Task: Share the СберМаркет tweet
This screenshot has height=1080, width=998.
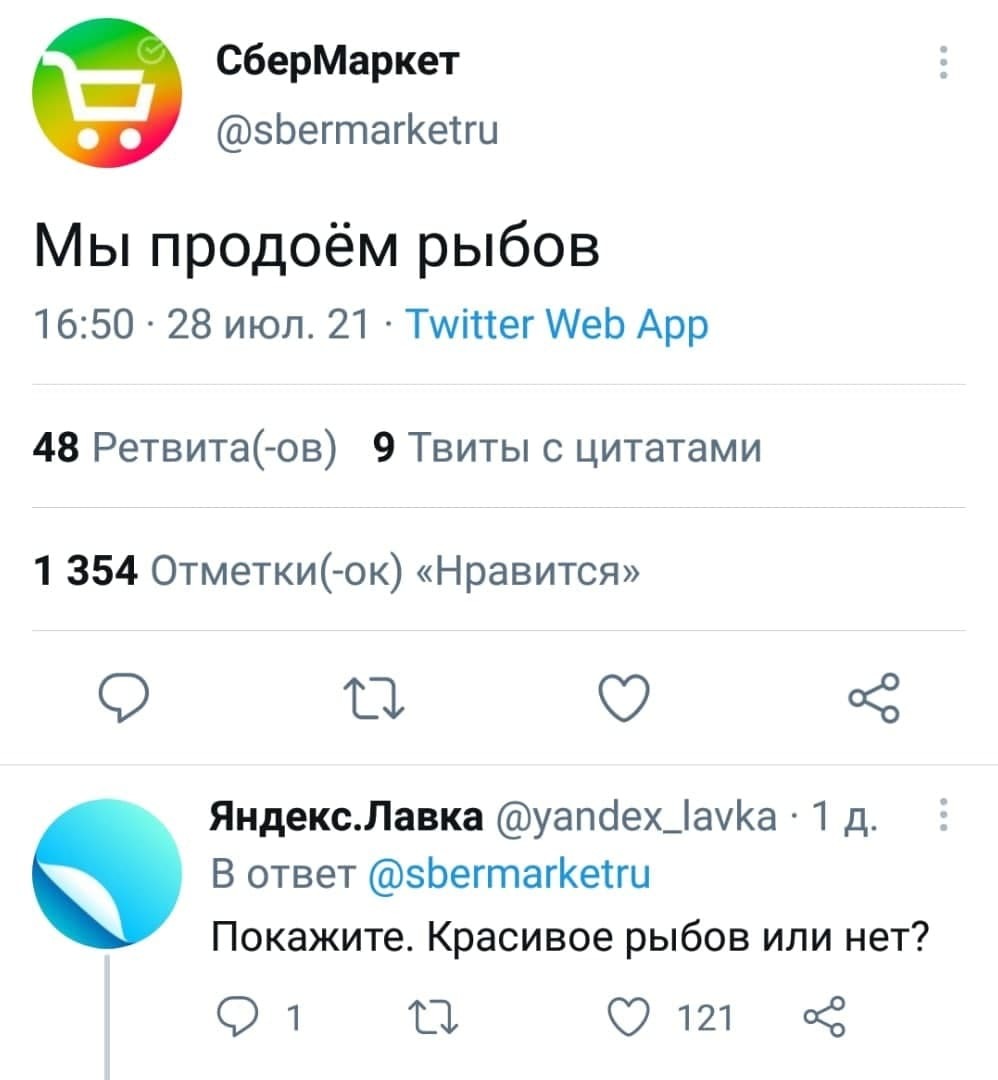Action: (875, 697)
